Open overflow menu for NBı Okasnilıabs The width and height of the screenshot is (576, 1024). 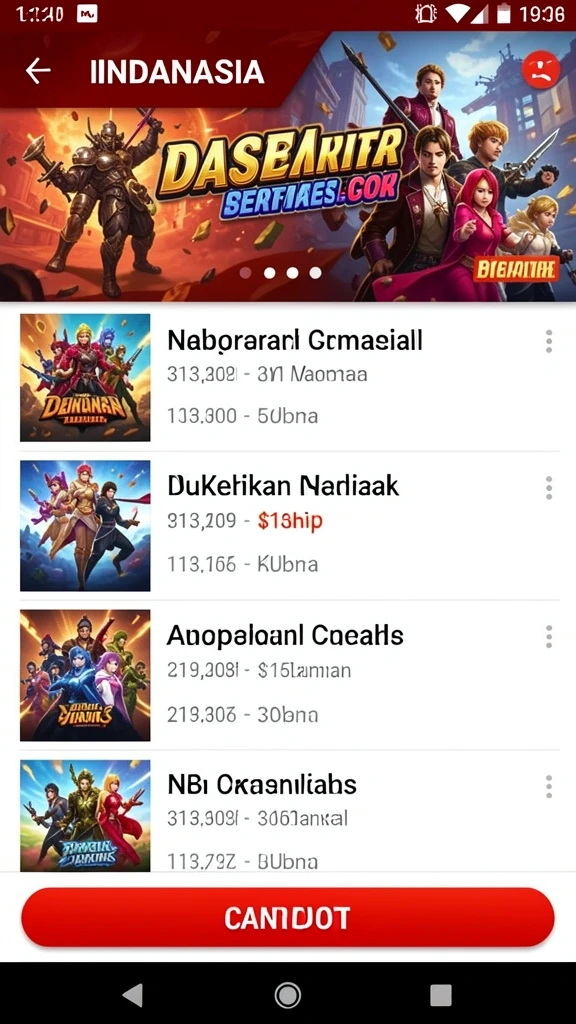coord(549,786)
